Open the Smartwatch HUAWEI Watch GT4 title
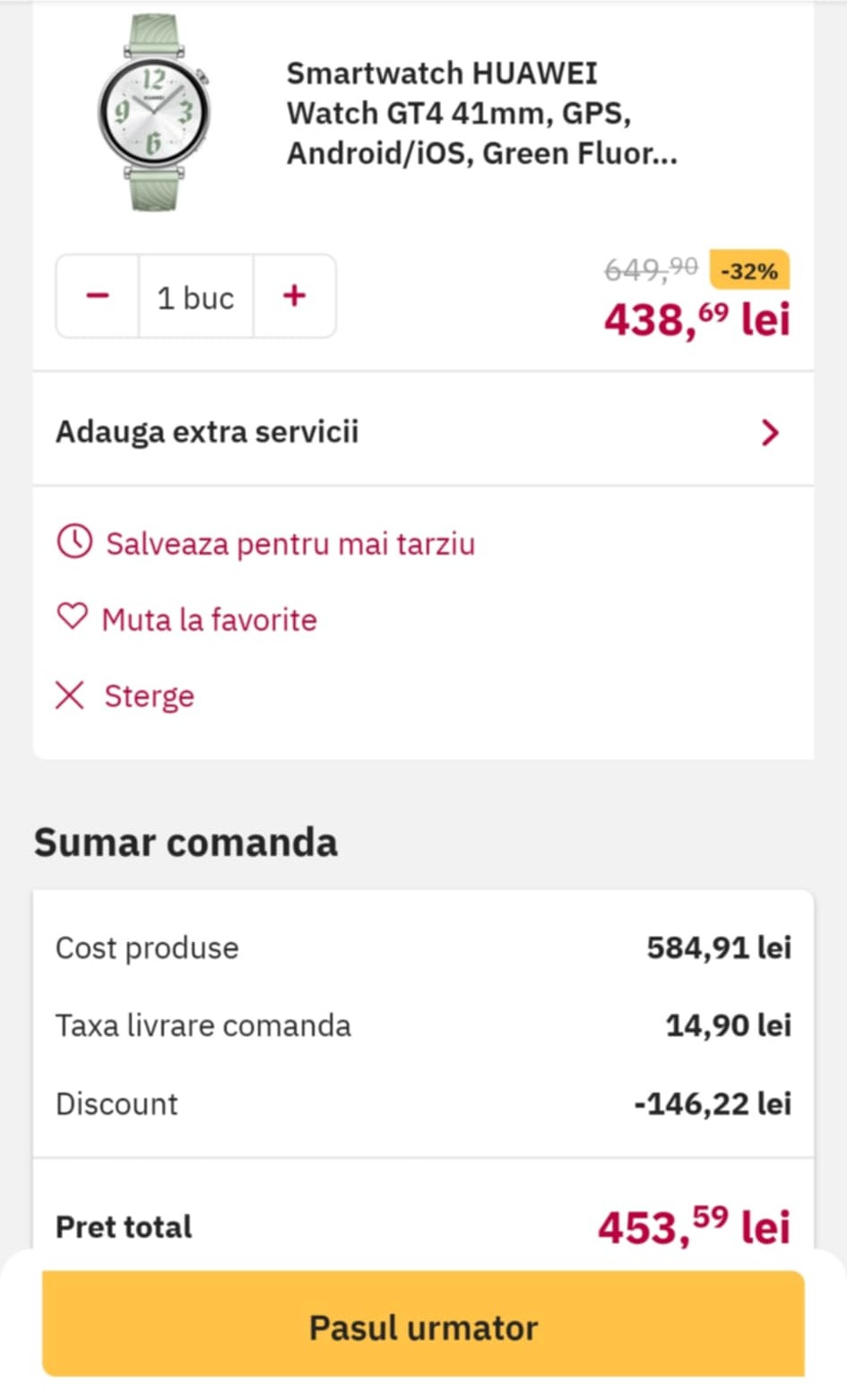This screenshot has height=1400, width=847. 481,114
